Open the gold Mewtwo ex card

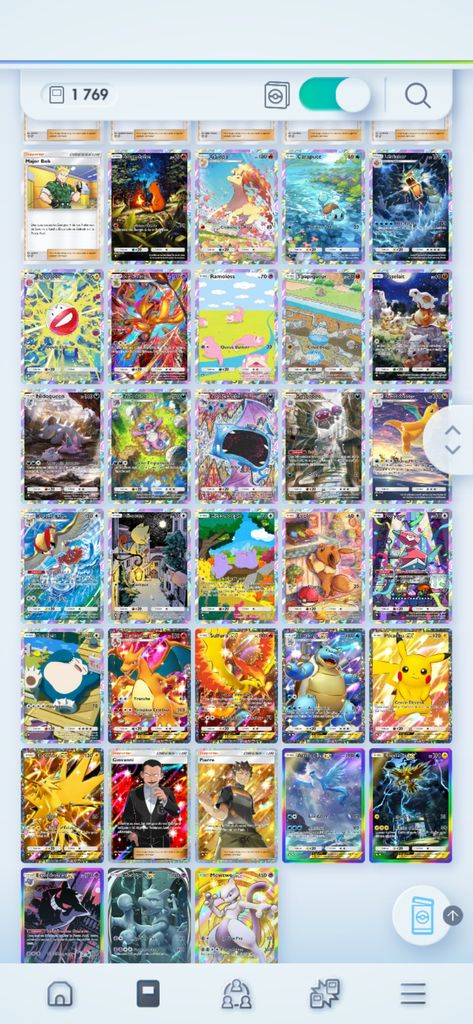coord(236,915)
